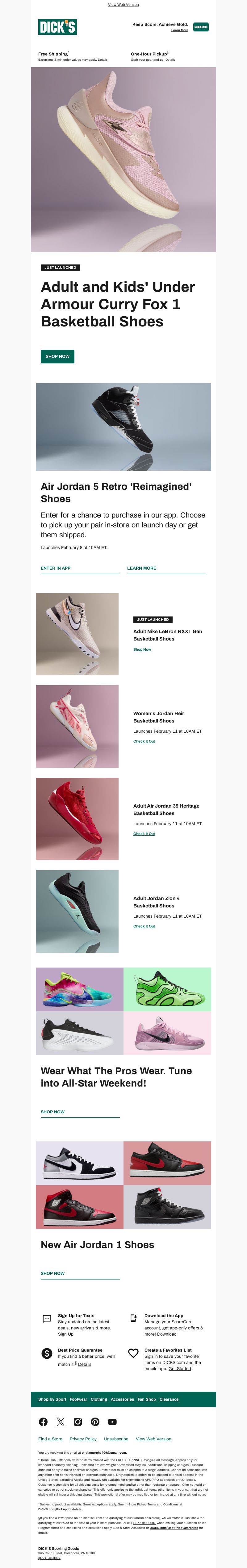247x1568 pixels.
Task: Select Footwear in the green category bar
Action: [x=78, y=1399]
